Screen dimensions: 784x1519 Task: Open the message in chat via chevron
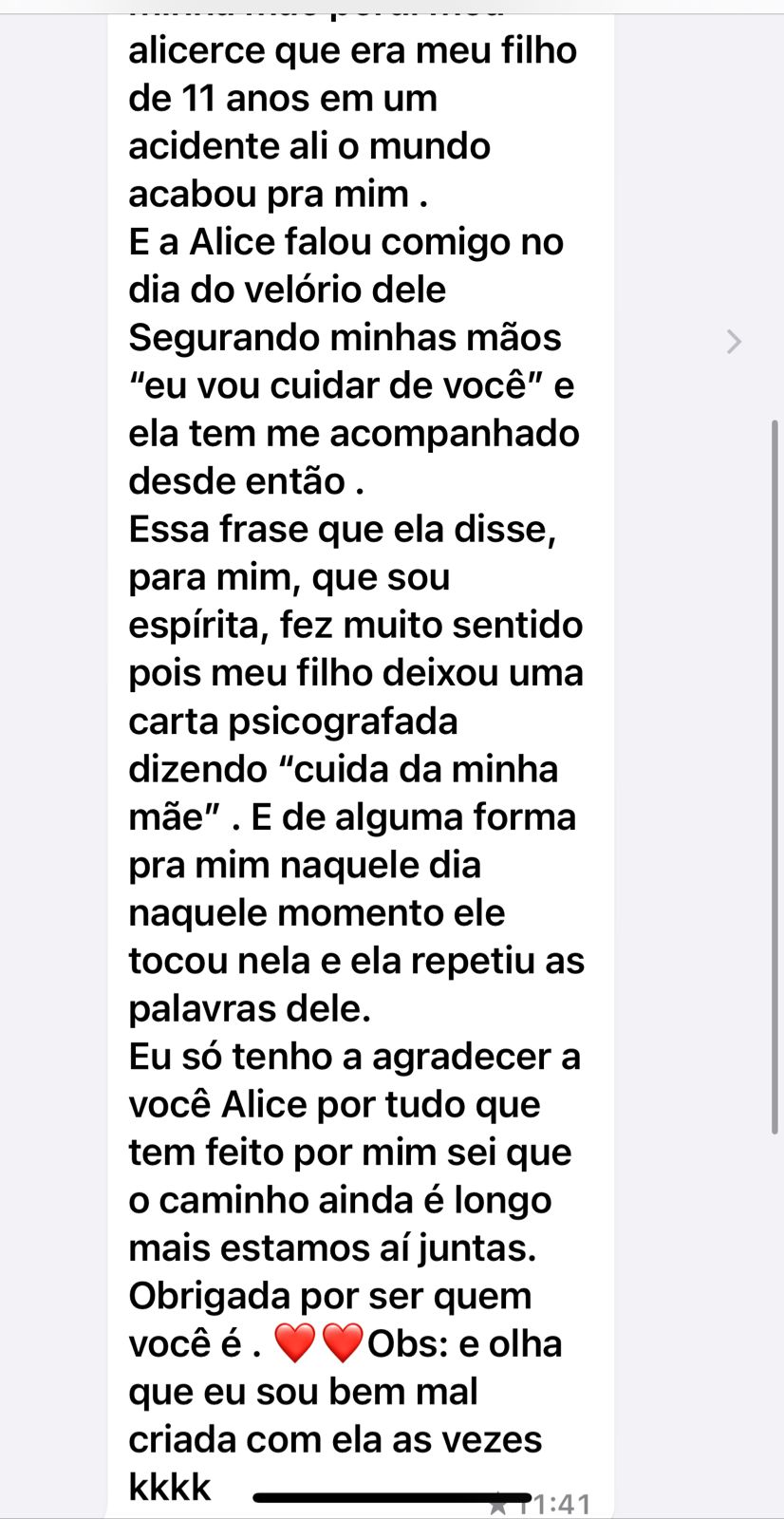coord(733,342)
